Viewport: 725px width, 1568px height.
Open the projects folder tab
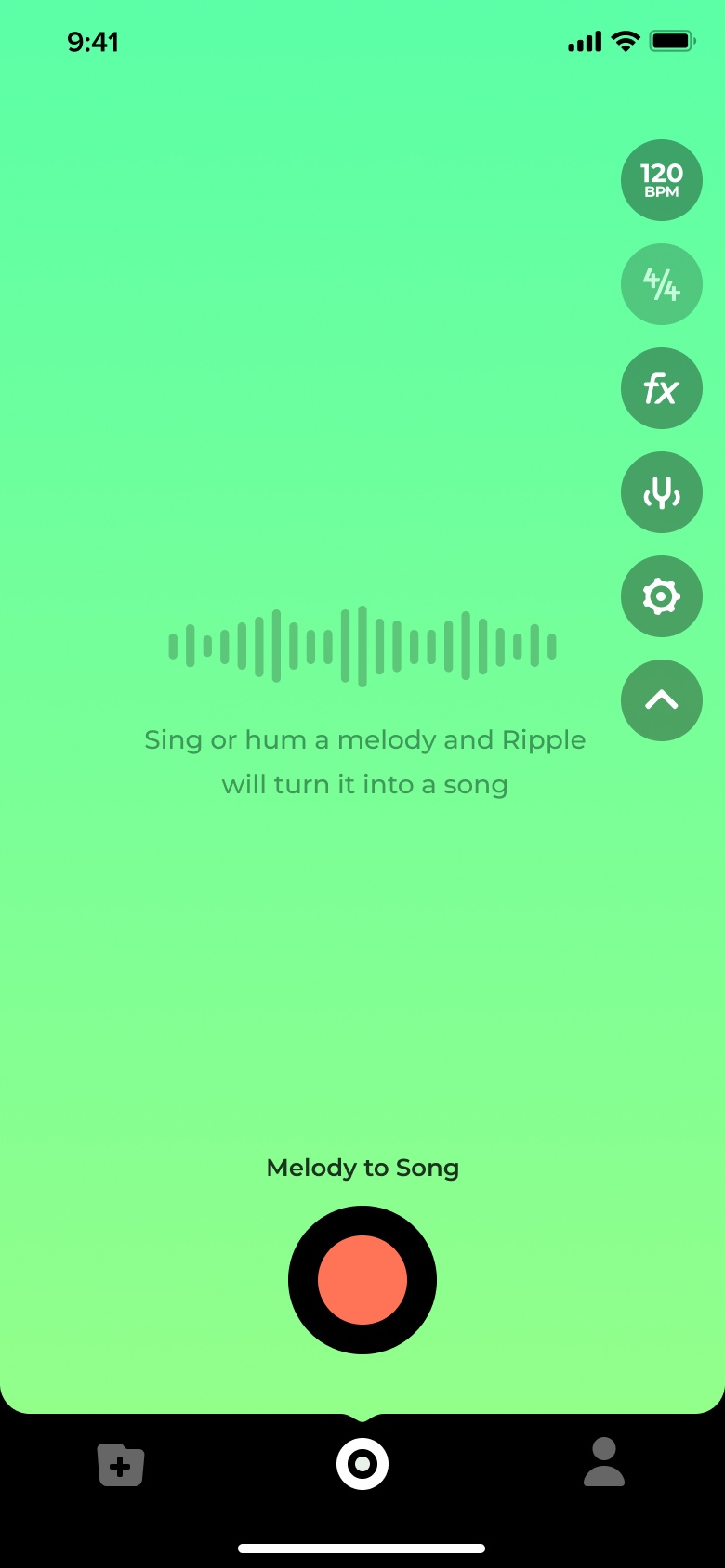click(x=121, y=1465)
